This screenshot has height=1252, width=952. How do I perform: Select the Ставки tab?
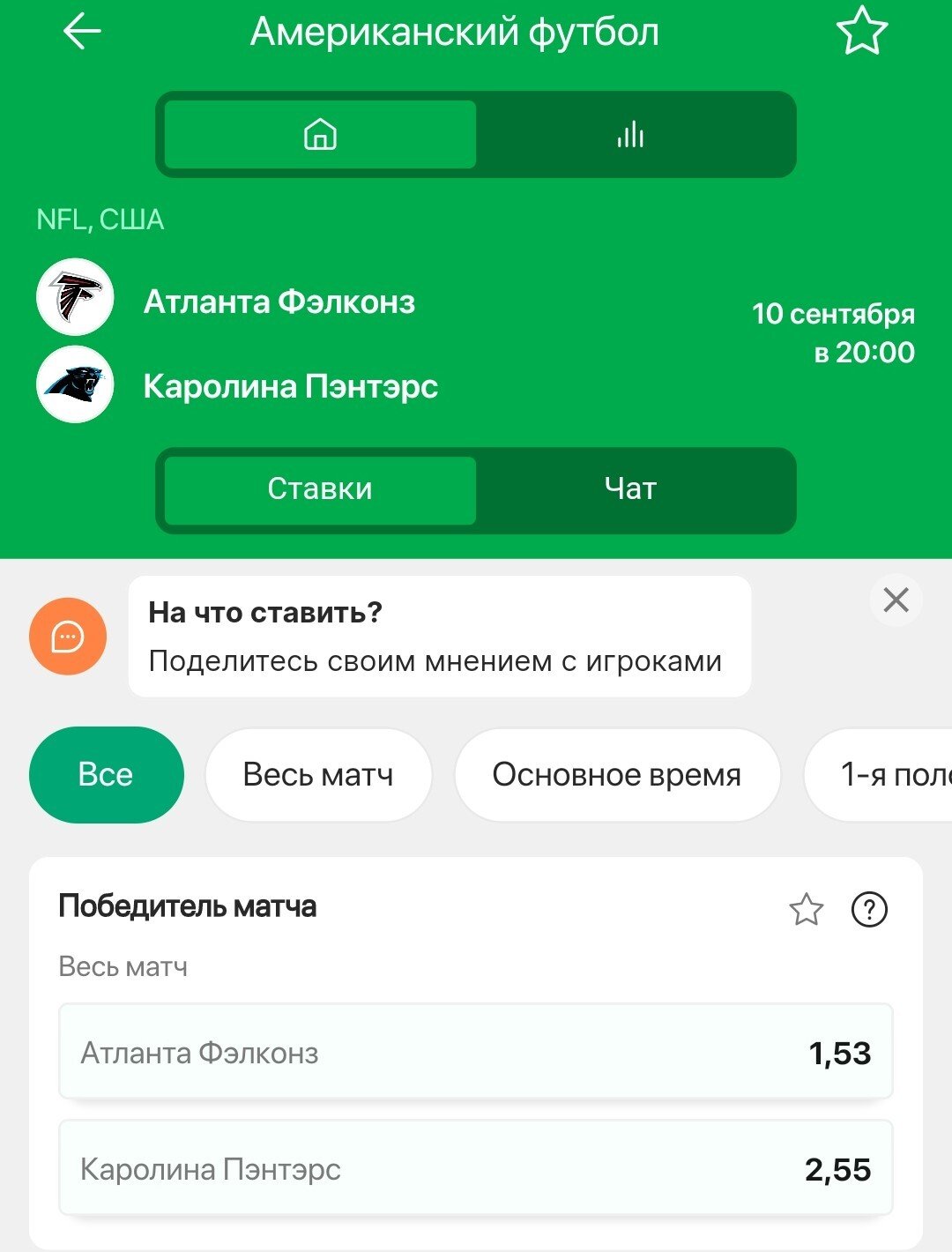320,489
